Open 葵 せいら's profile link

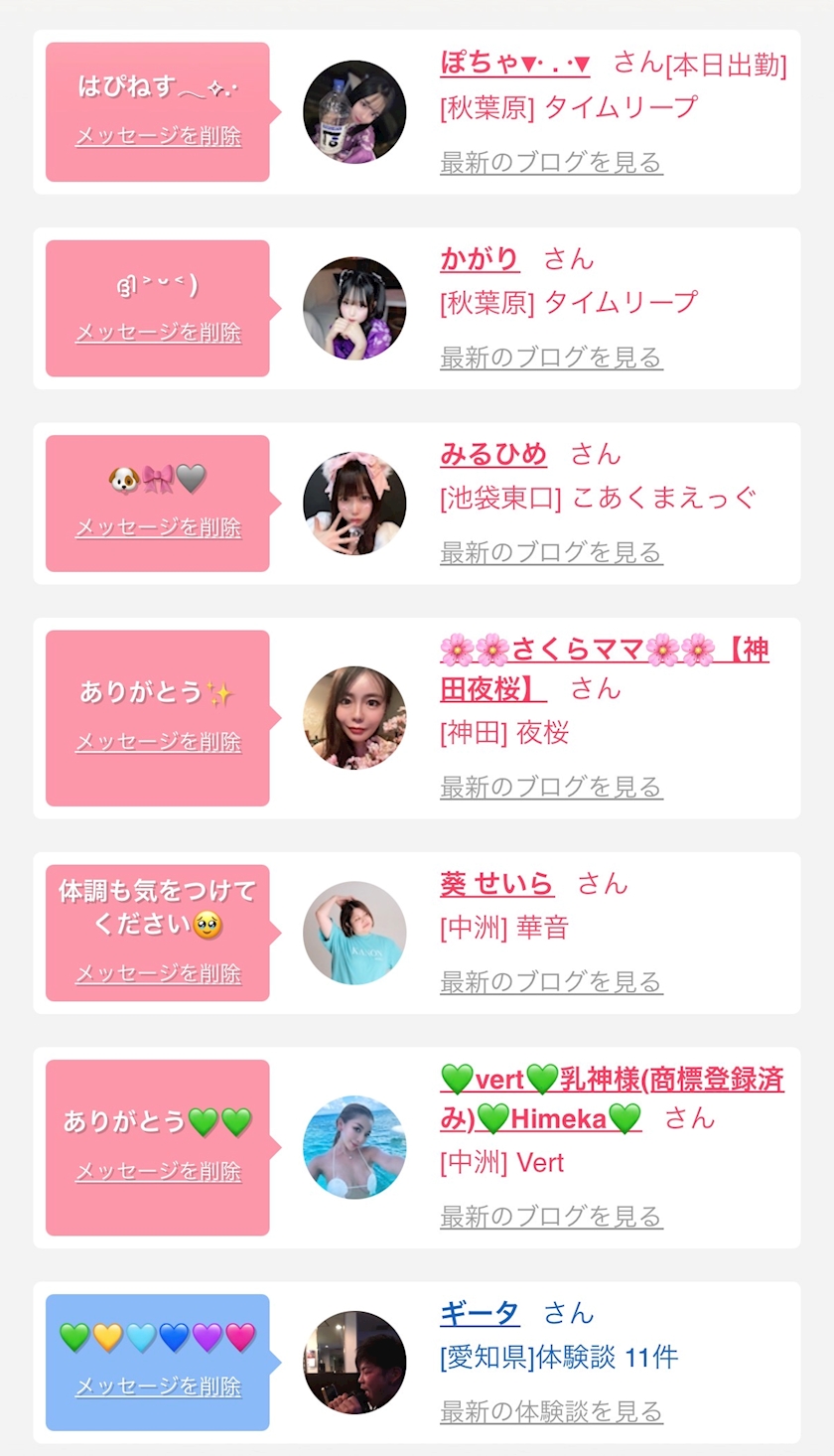(497, 883)
